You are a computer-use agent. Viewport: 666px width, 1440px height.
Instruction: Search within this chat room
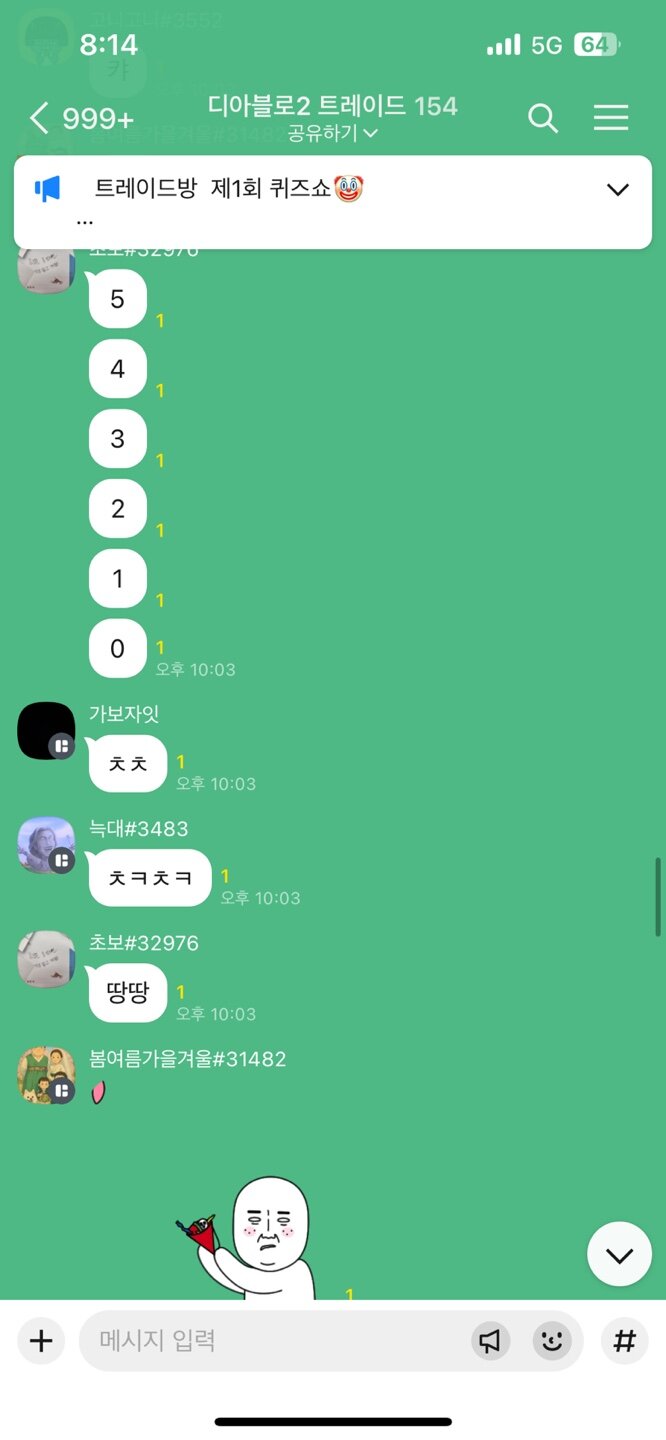click(542, 119)
